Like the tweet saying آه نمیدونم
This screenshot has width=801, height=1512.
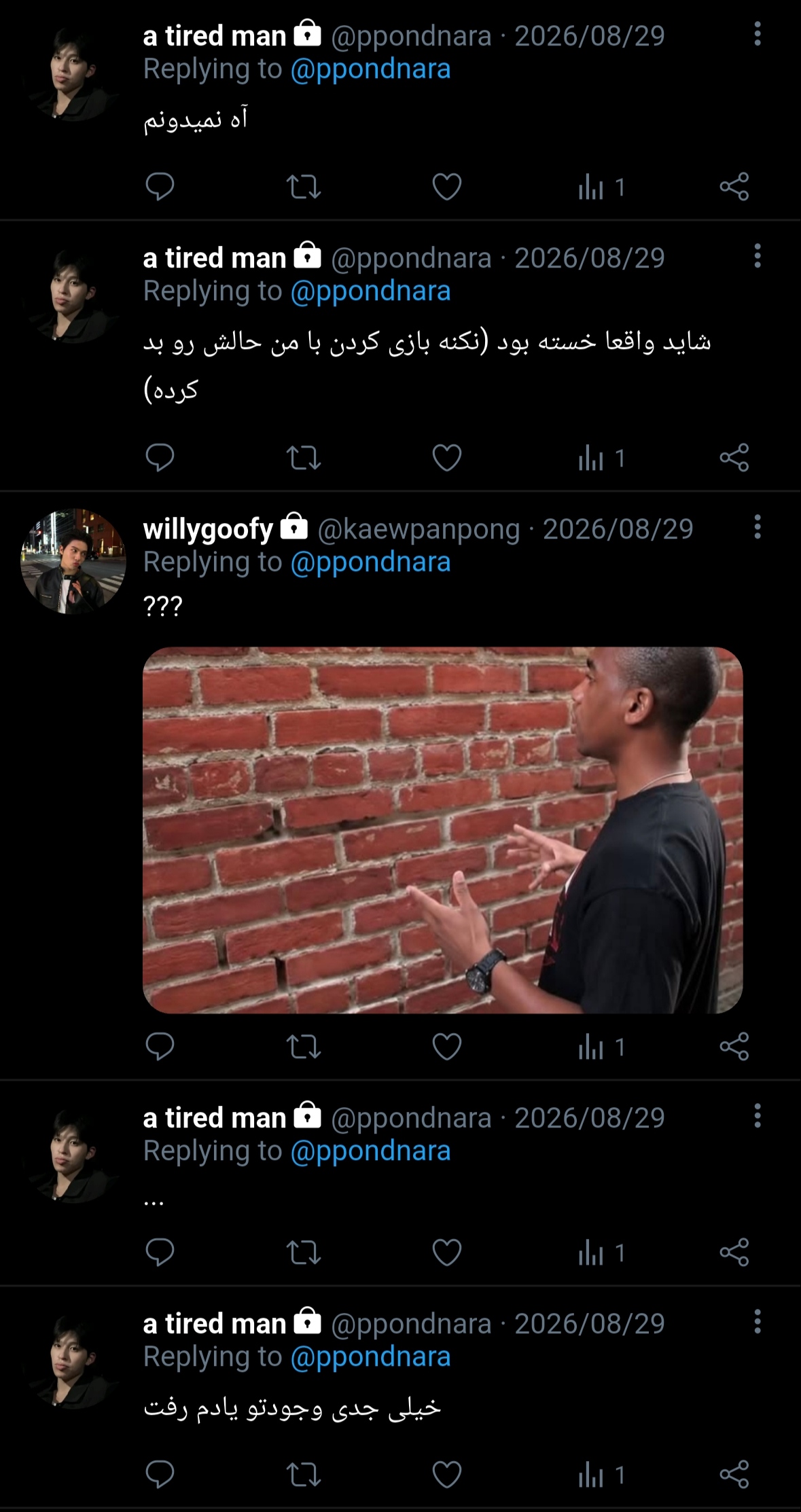click(x=447, y=187)
